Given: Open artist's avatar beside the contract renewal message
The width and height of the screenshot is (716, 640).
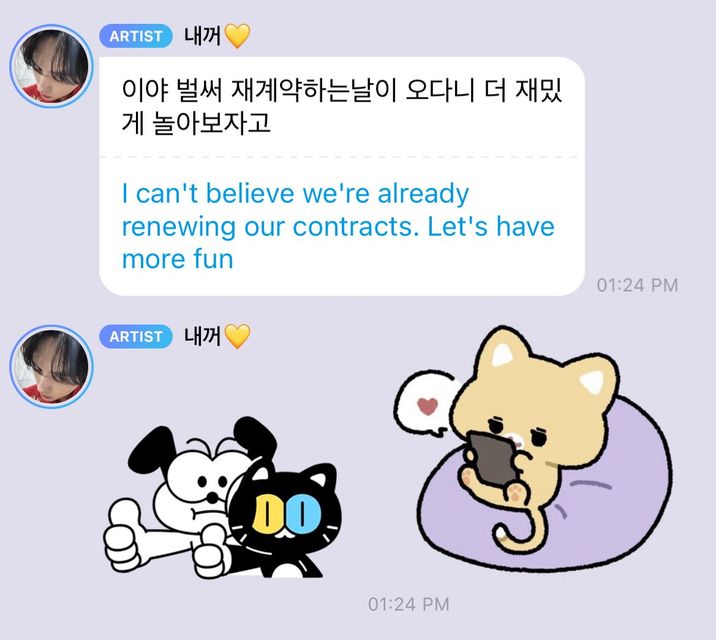Looking at the screenshot, I should coord(51,68).
